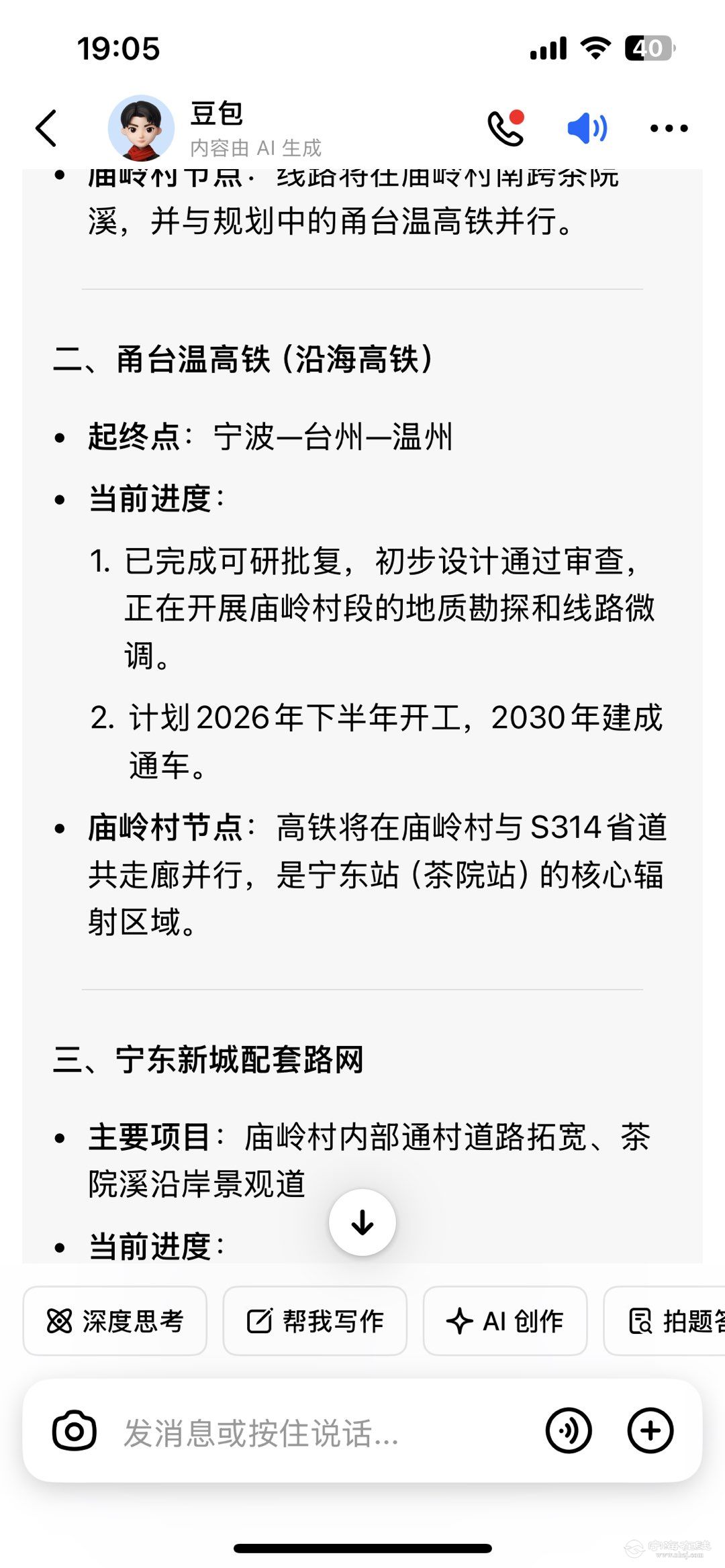Open the 拍题 chip
This screenshot has height=1568, width=725.
coord(671,1321)
